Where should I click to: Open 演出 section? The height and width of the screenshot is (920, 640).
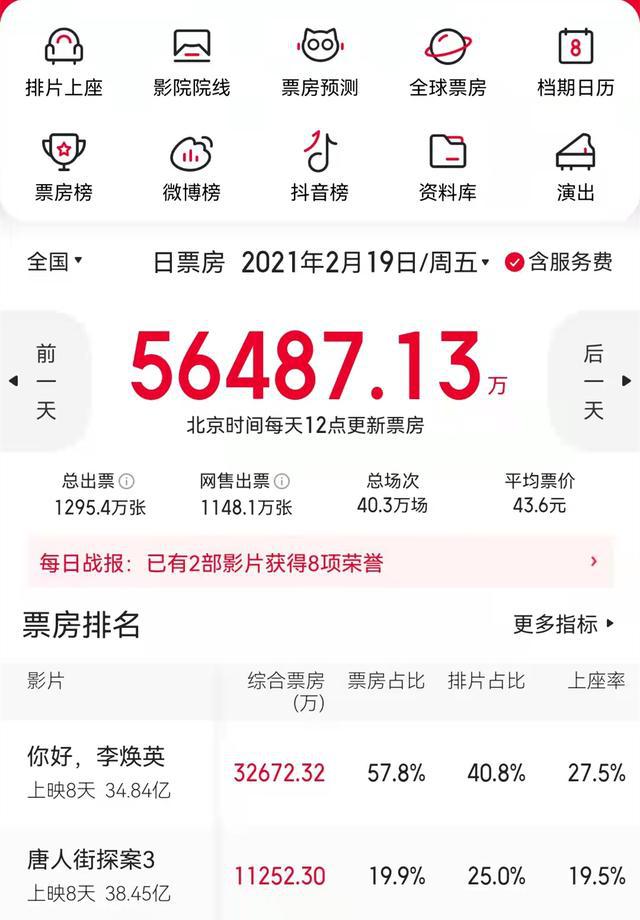(x=575, y=168)
